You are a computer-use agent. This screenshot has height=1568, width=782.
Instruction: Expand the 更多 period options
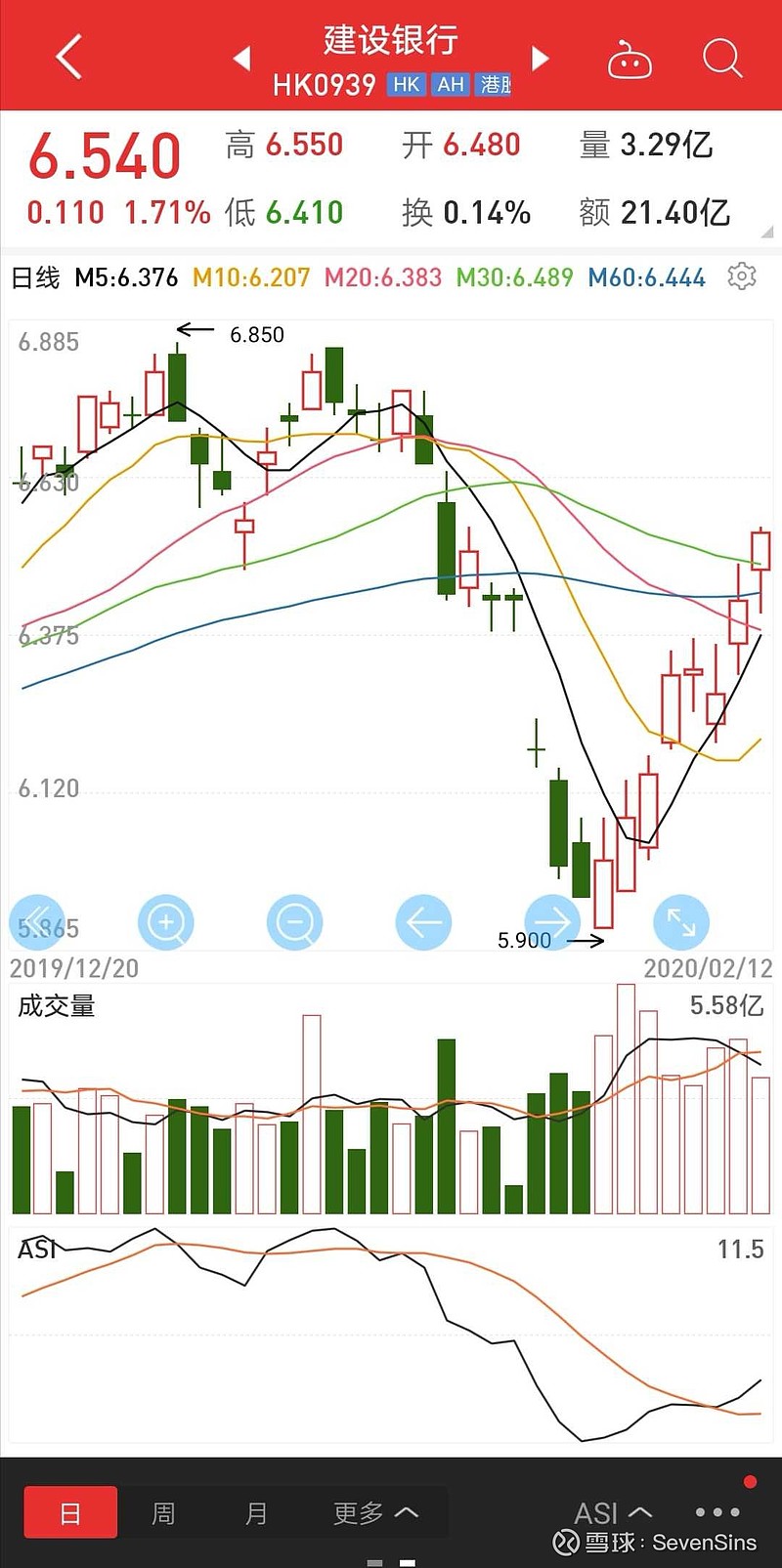(x=375, y=1513)
